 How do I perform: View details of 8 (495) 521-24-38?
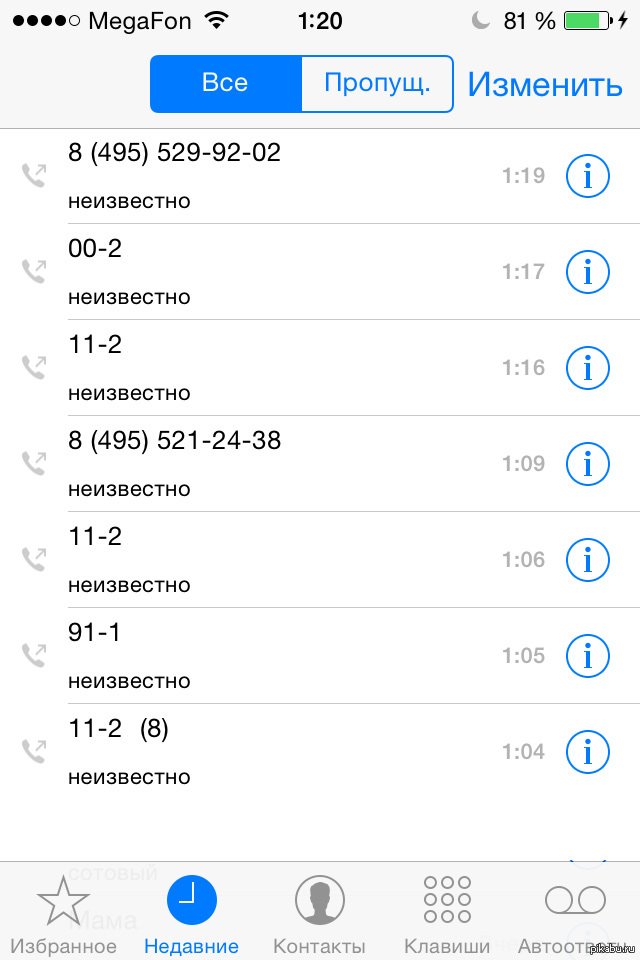[587, 463]
